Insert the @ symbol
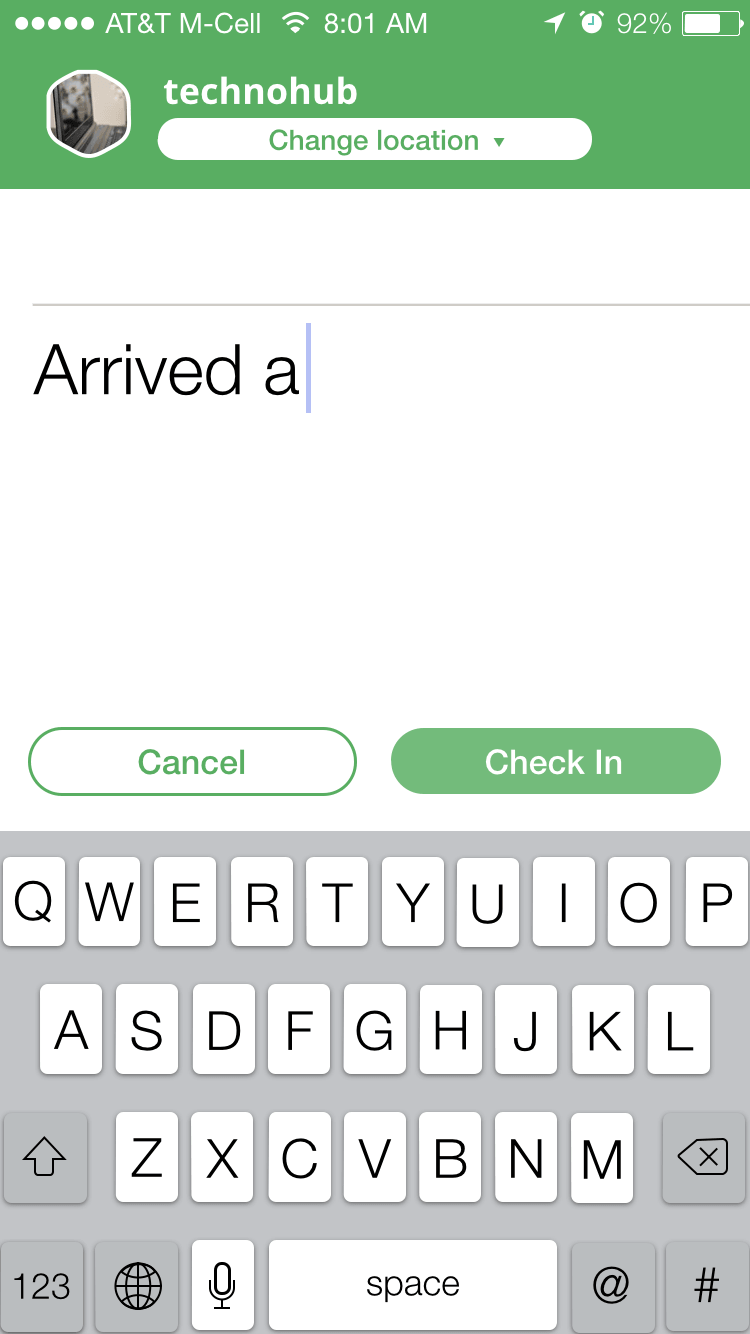 point(611,1286)
